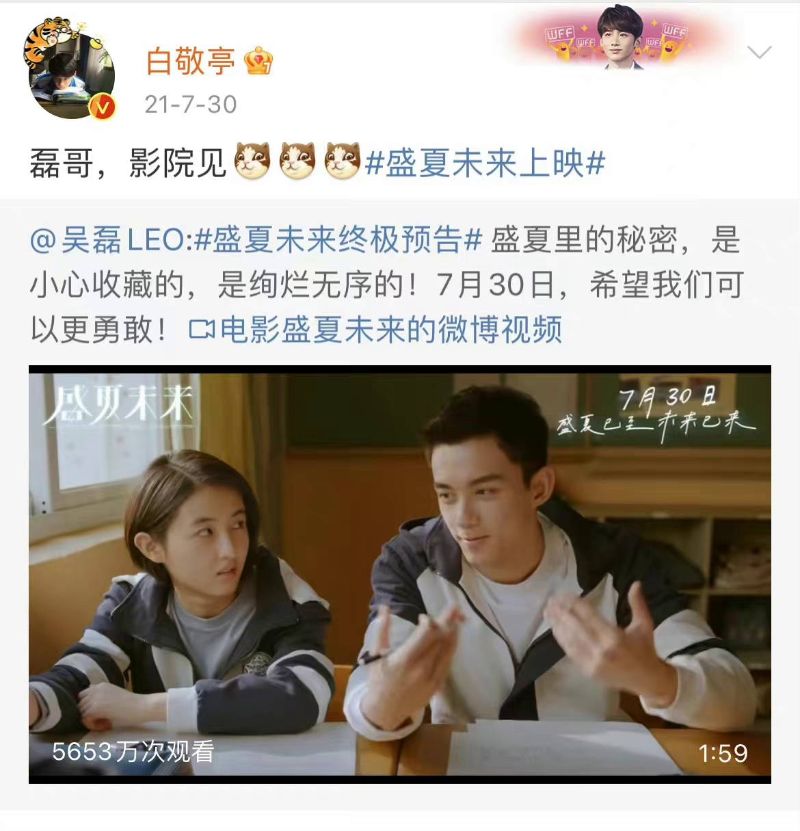
Task: Tap the username 白敬亭
Action: click(x=191, y=61)
